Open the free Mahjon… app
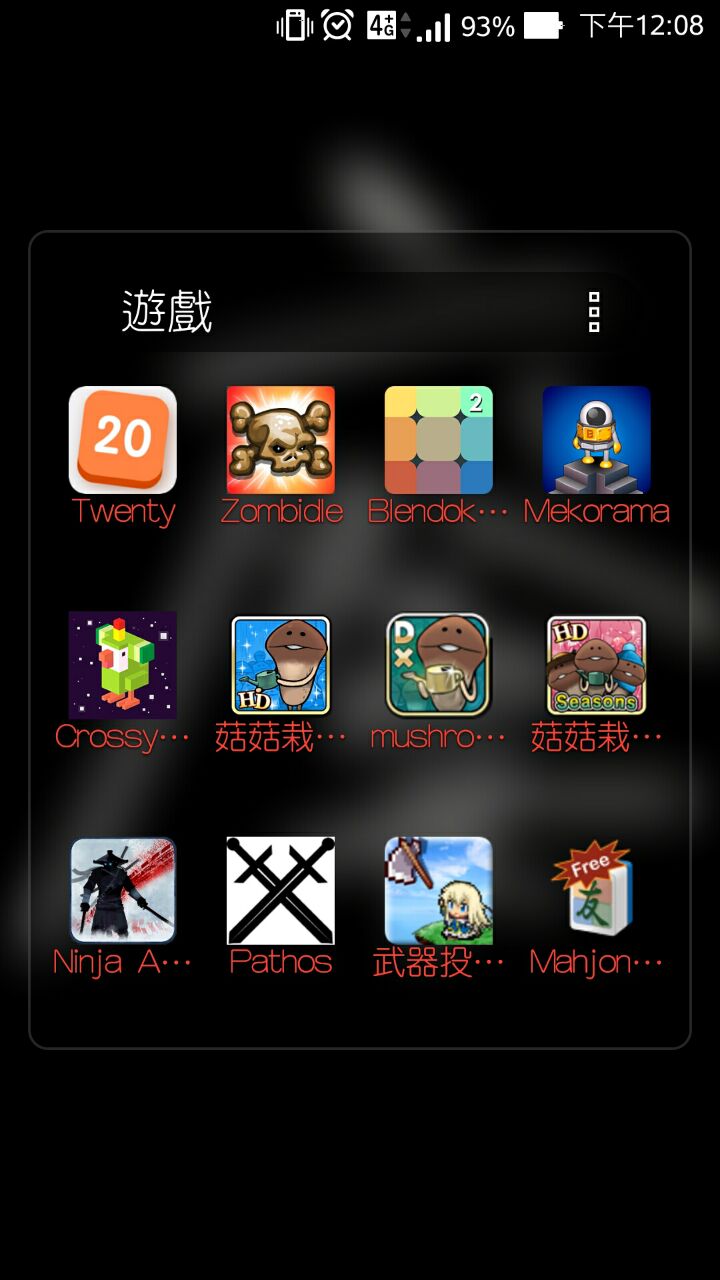Image resolution: width=720 pixels, height=1280 pixels. click(x=597, y=890)
